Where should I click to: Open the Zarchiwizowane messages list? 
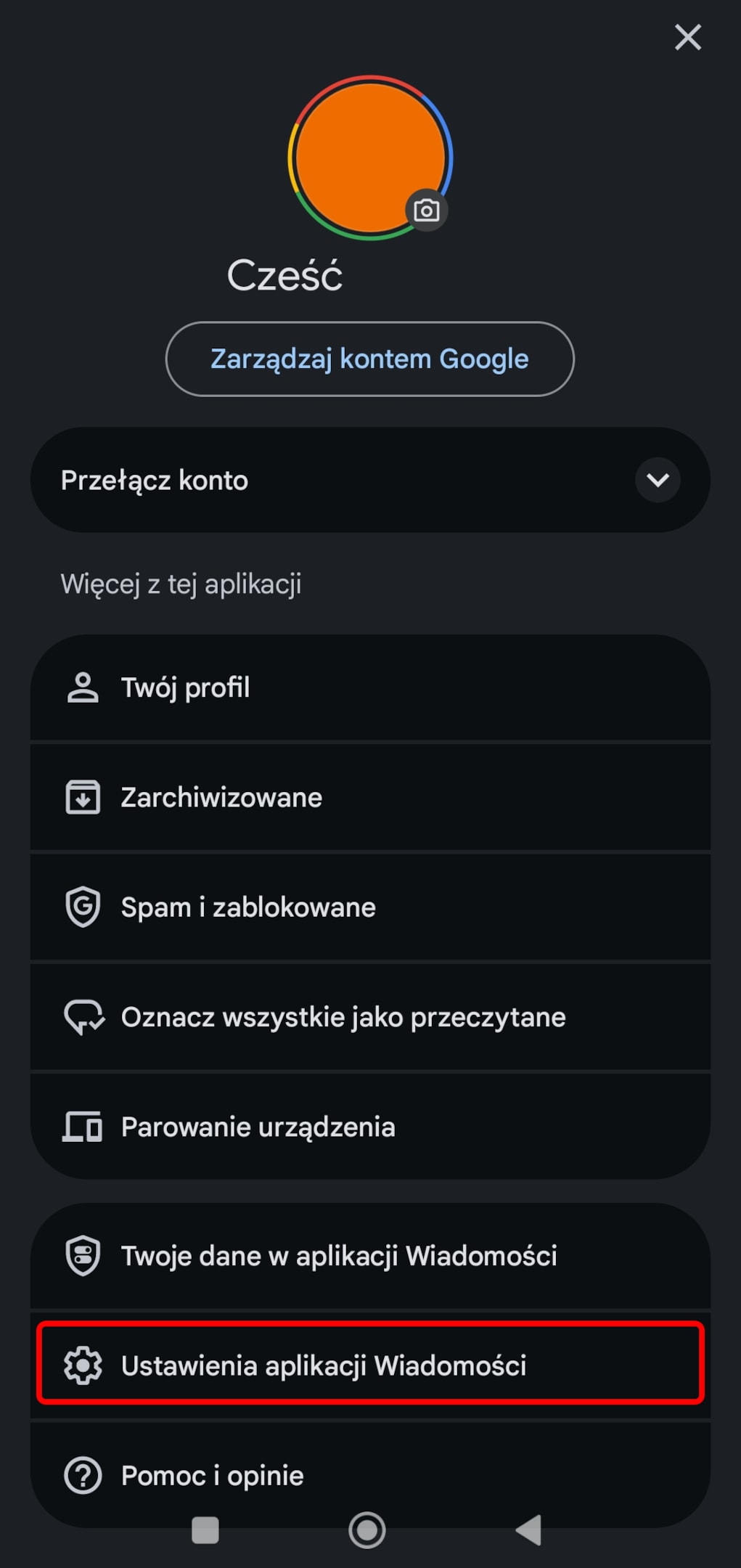(x=221, y=797)
